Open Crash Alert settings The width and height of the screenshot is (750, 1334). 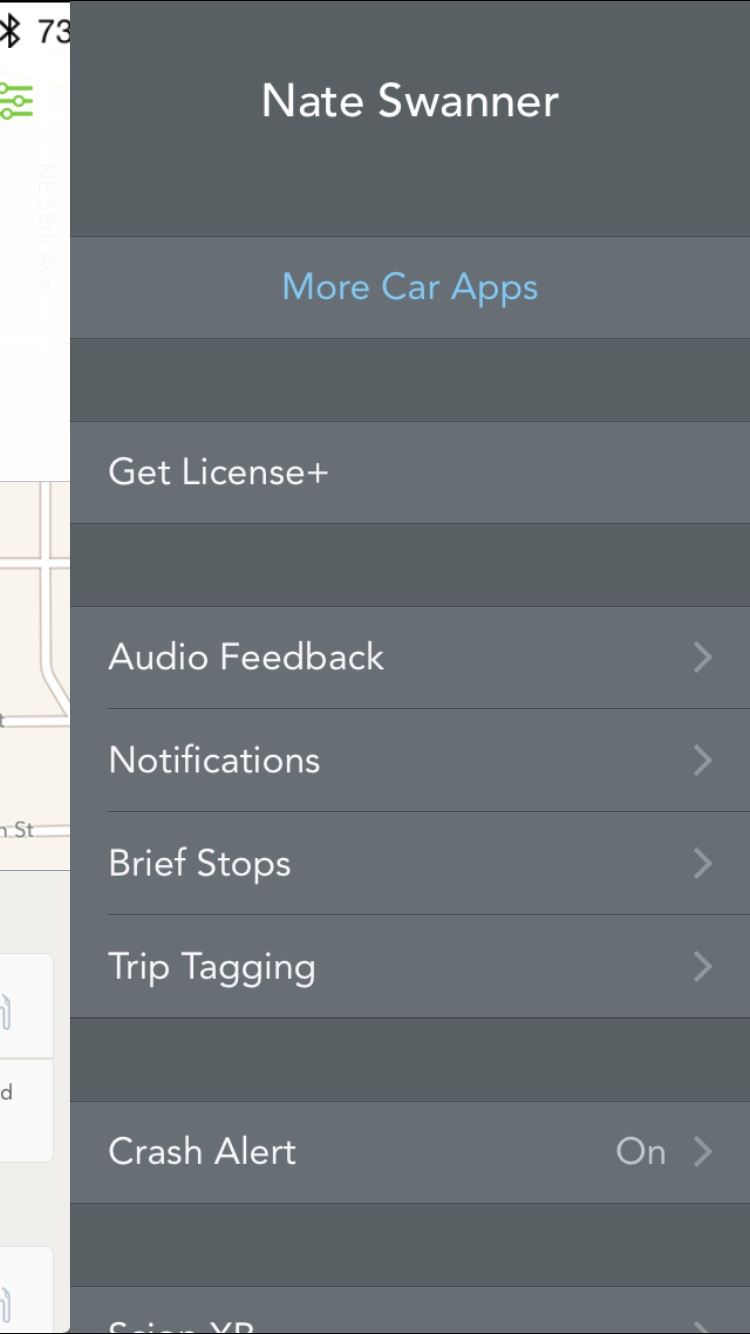pos(410,1152)
